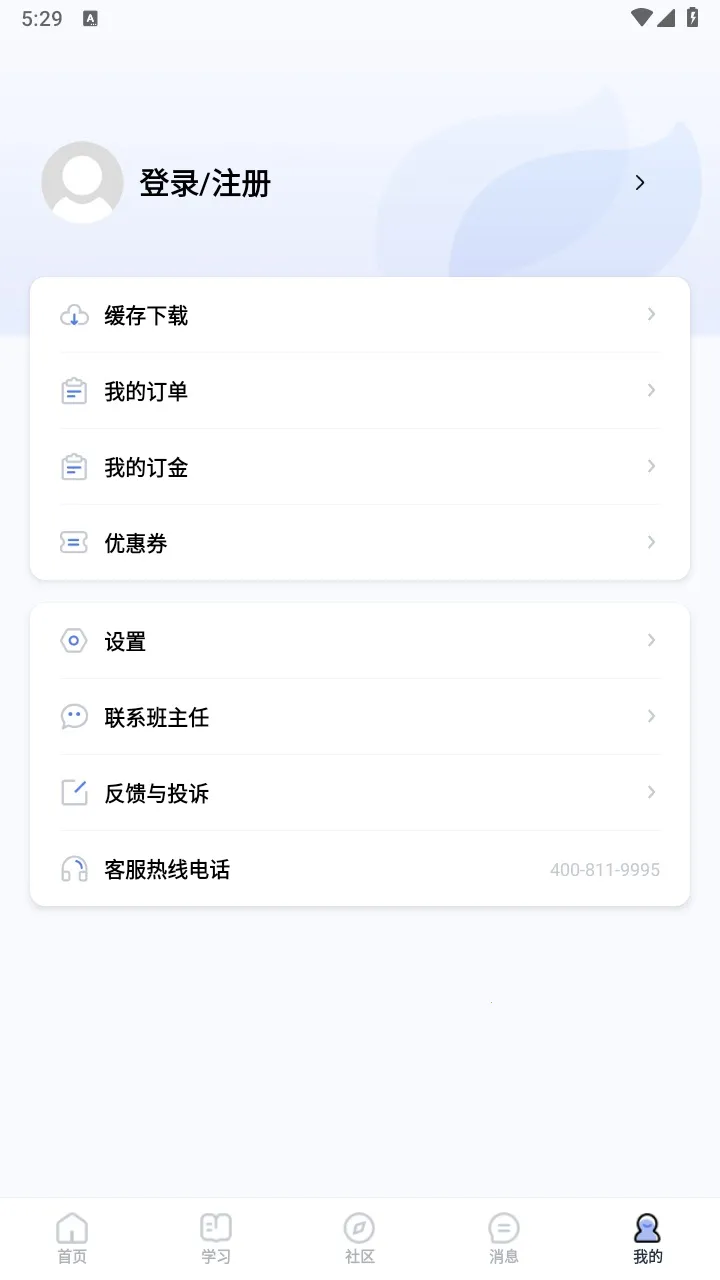The height and width of the screenshot is (1280, 720).
Task: Go to the 学习 tab
Action: point(216,1238)
